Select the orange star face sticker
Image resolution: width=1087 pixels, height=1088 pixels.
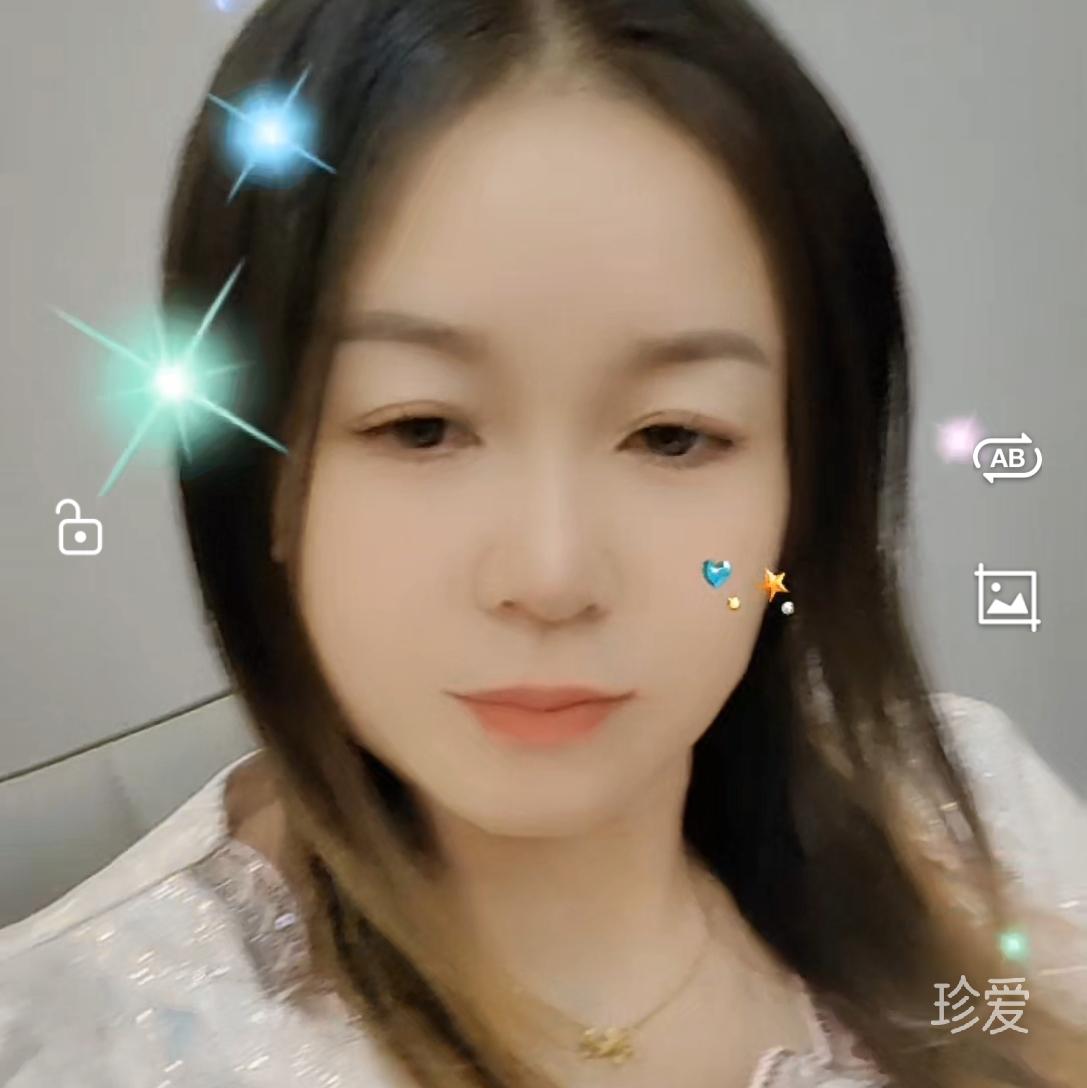[775, 581]
